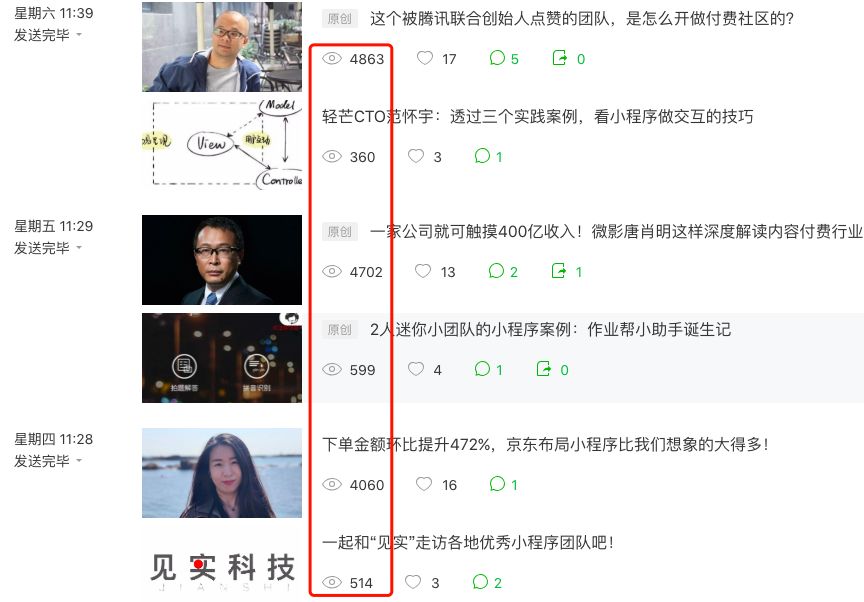864x602 pixels.
Task: Open the article about 腾讯联合创始人点赞的团队
Action: pos(581,18)
